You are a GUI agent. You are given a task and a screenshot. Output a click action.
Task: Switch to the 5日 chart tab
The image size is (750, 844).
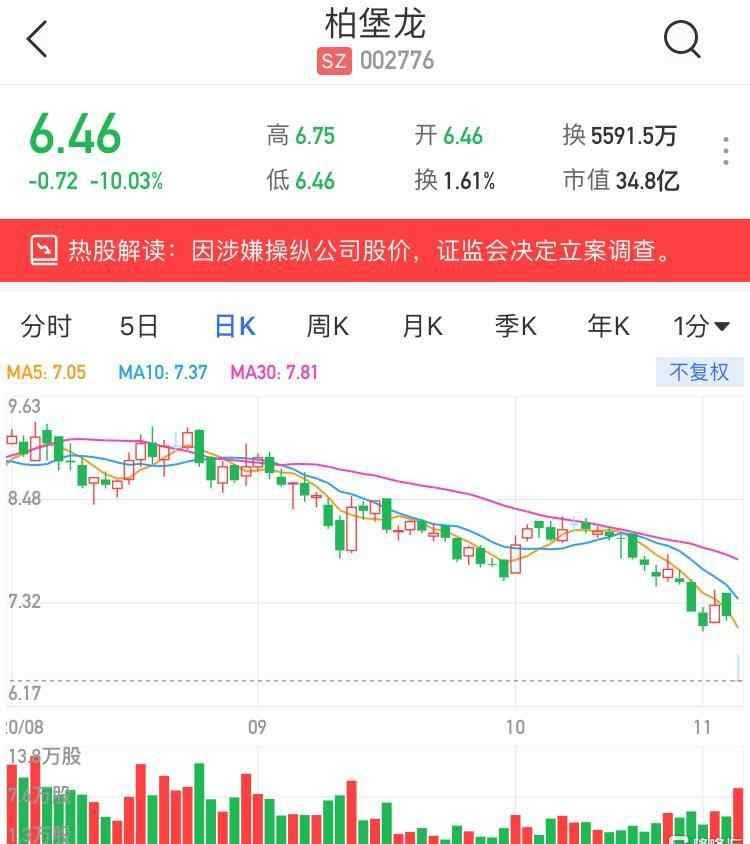tap(139, 326)
